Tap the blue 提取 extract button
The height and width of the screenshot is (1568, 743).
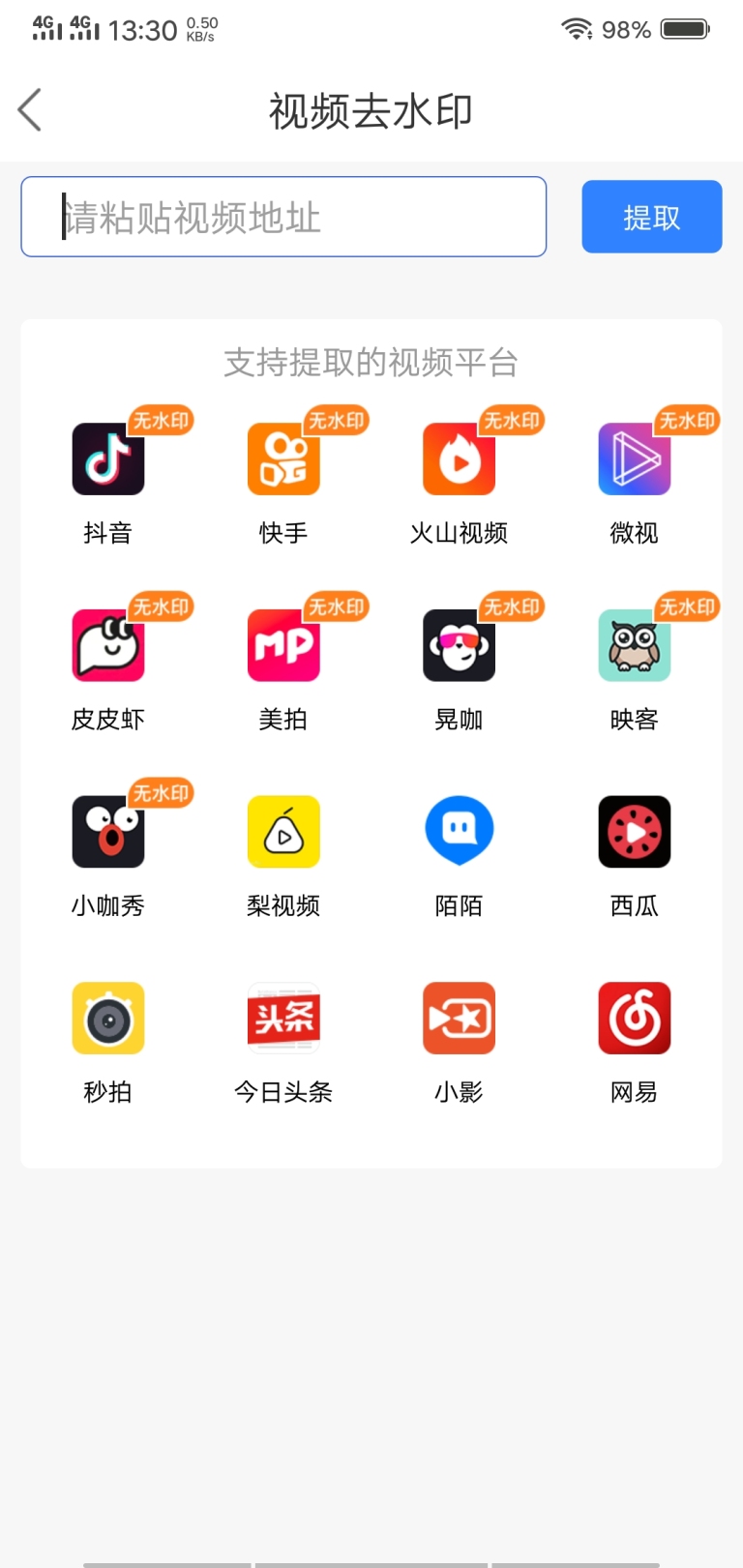point(651,217)
